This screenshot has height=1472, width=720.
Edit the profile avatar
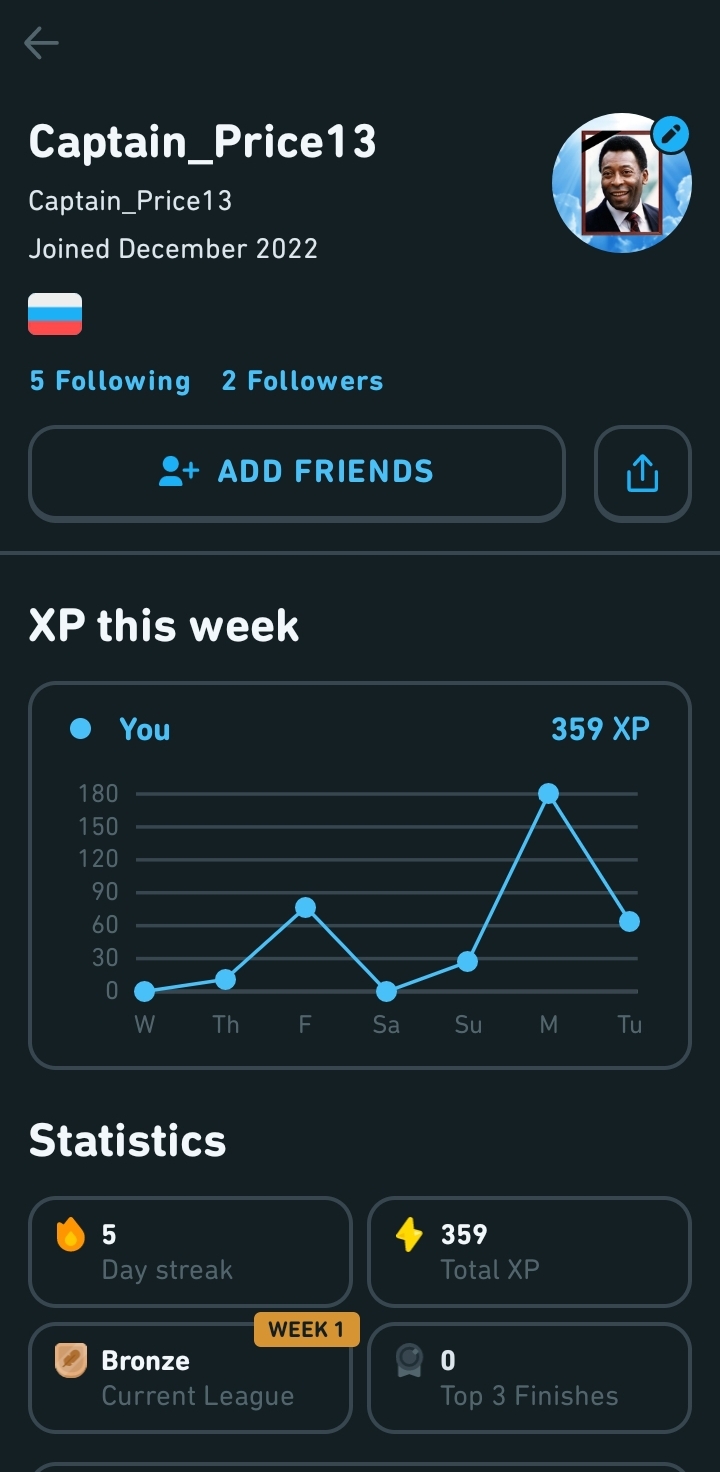pyautogui.click(x=670, y=135)
